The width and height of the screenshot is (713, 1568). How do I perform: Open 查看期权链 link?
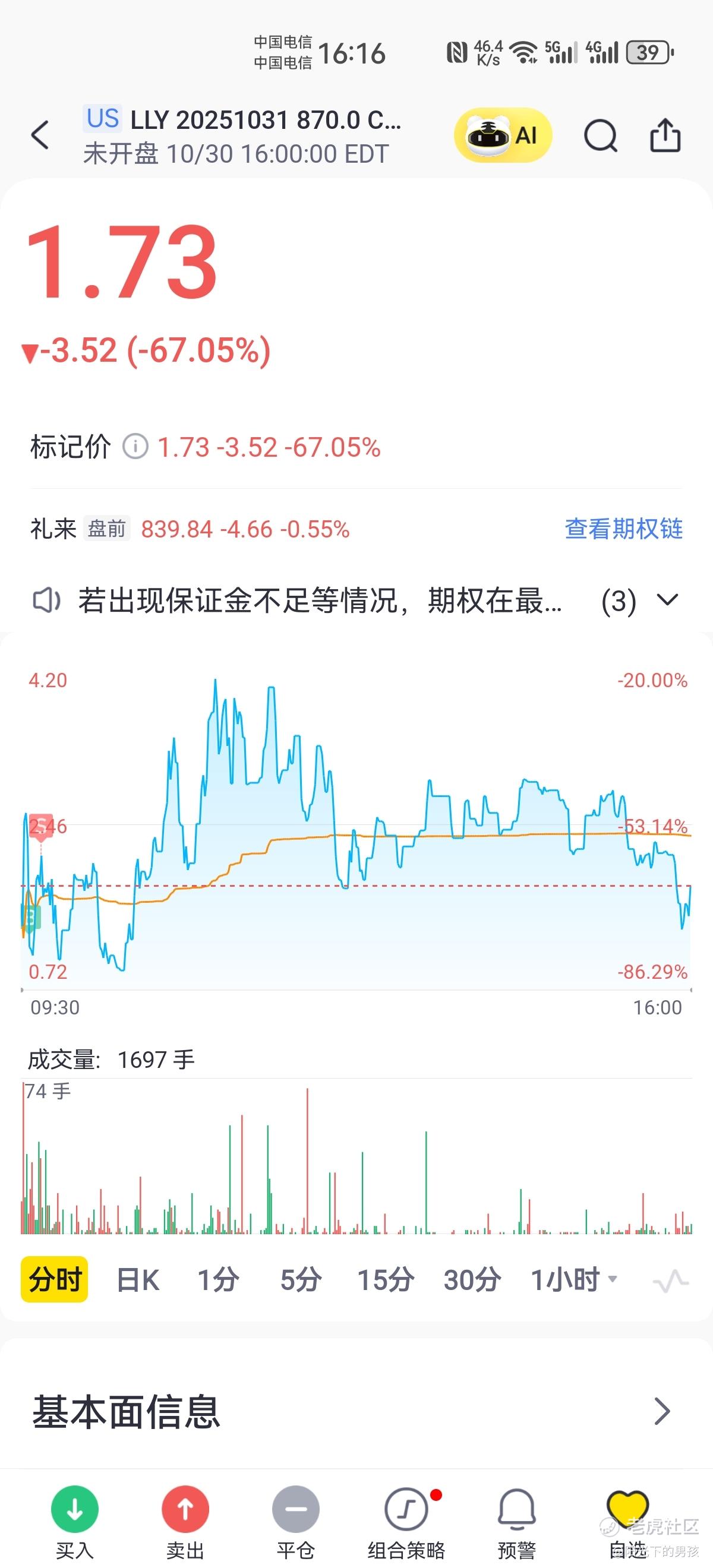(x=623, y=529)
